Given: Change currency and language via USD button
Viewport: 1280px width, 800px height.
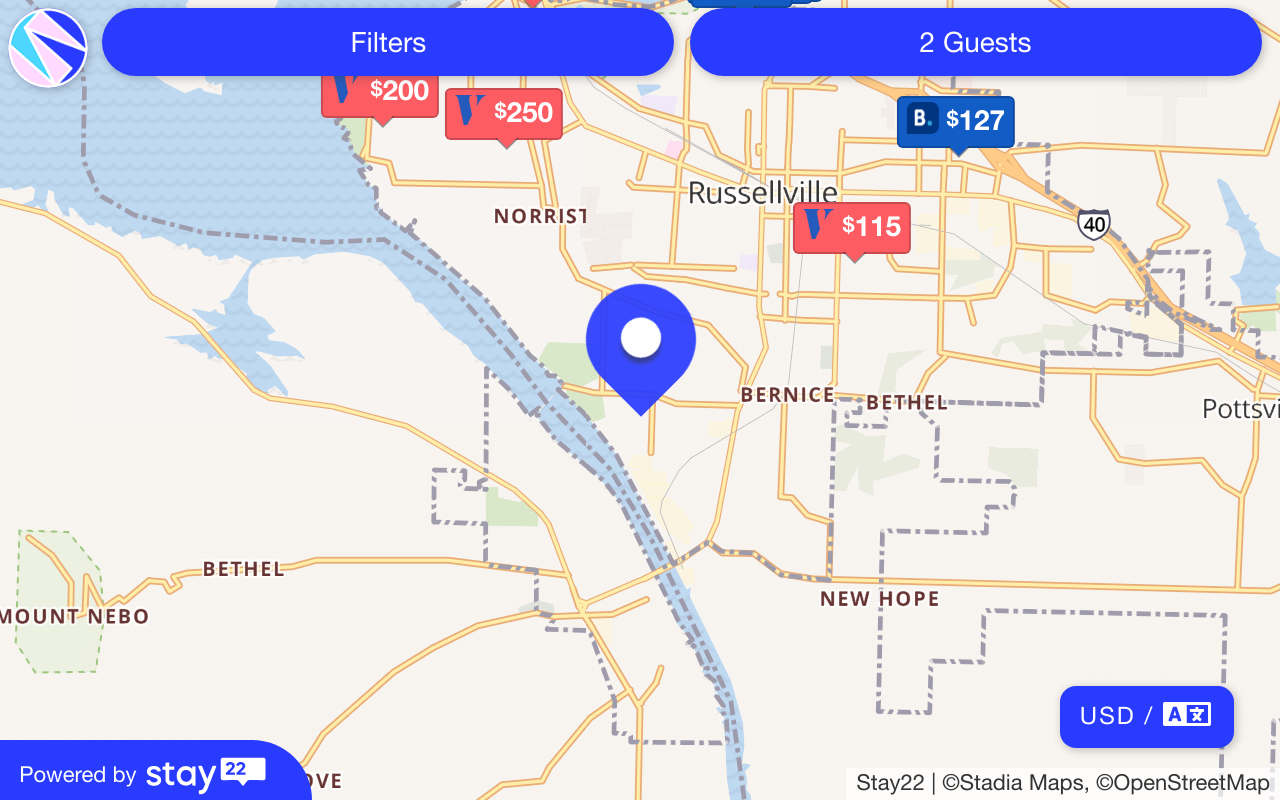Looking at the screenshot, I should click(1146, 716).
